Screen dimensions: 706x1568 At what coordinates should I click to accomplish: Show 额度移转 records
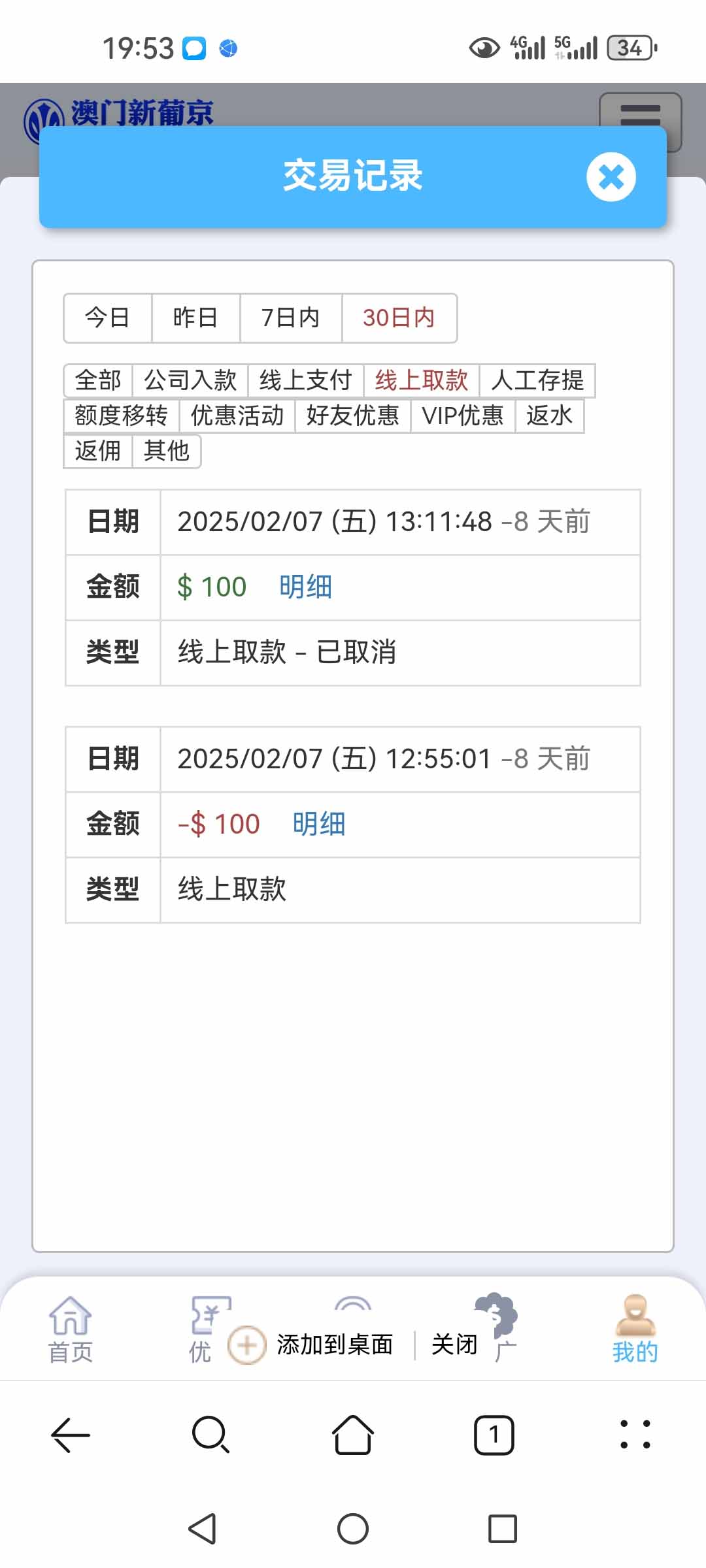122,416
